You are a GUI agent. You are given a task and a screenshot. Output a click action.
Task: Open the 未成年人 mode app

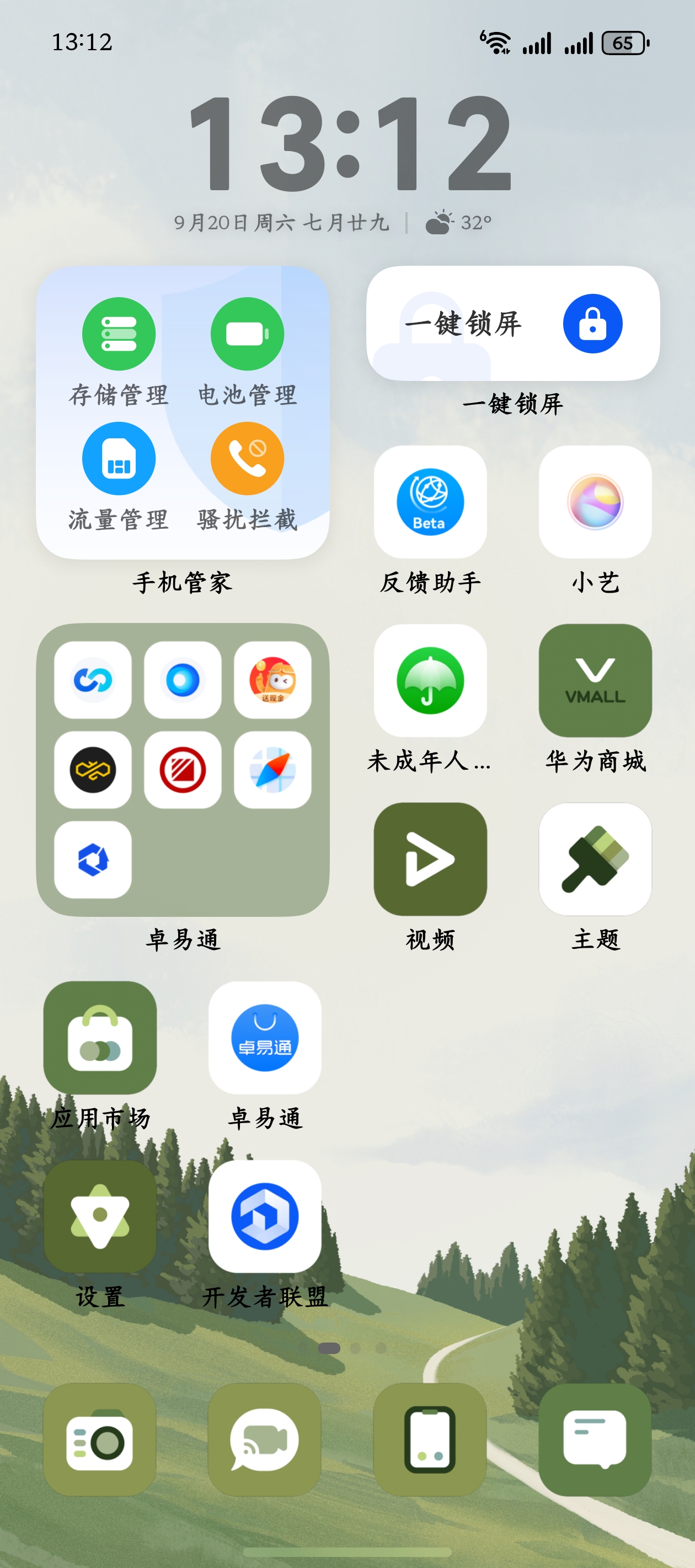(430, 680)
